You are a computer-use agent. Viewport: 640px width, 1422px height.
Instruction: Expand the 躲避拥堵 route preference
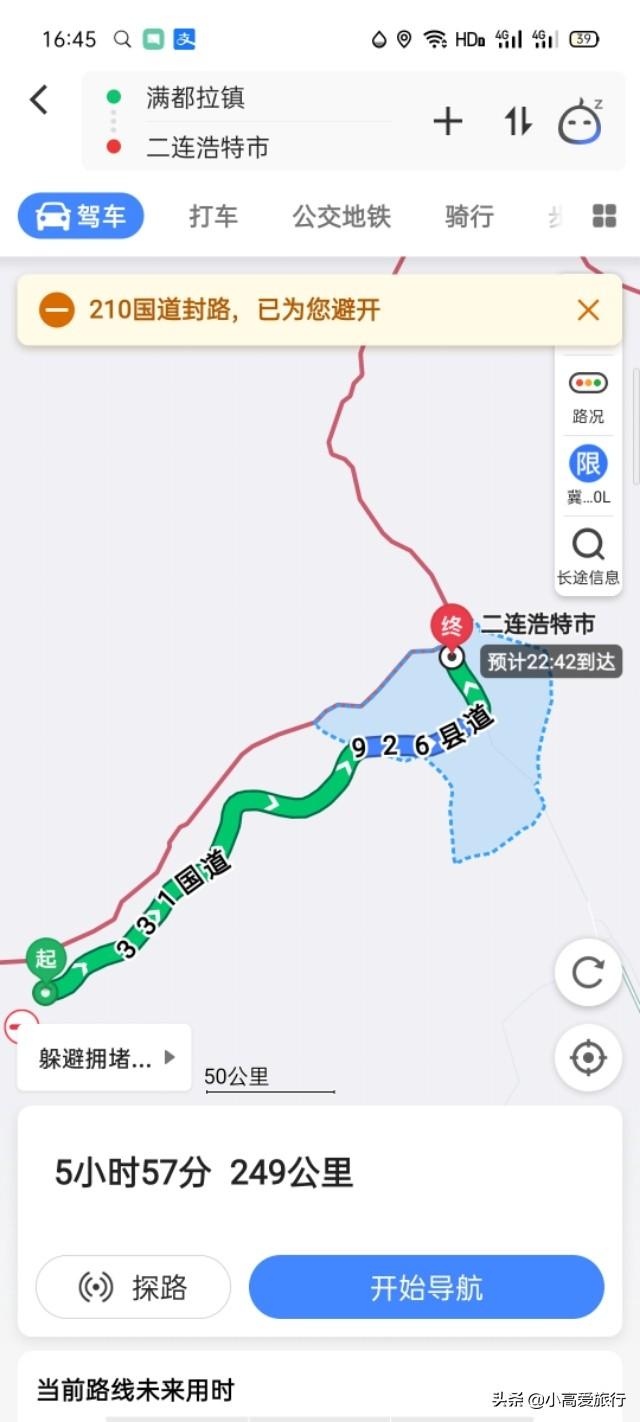click(105, 1058)
